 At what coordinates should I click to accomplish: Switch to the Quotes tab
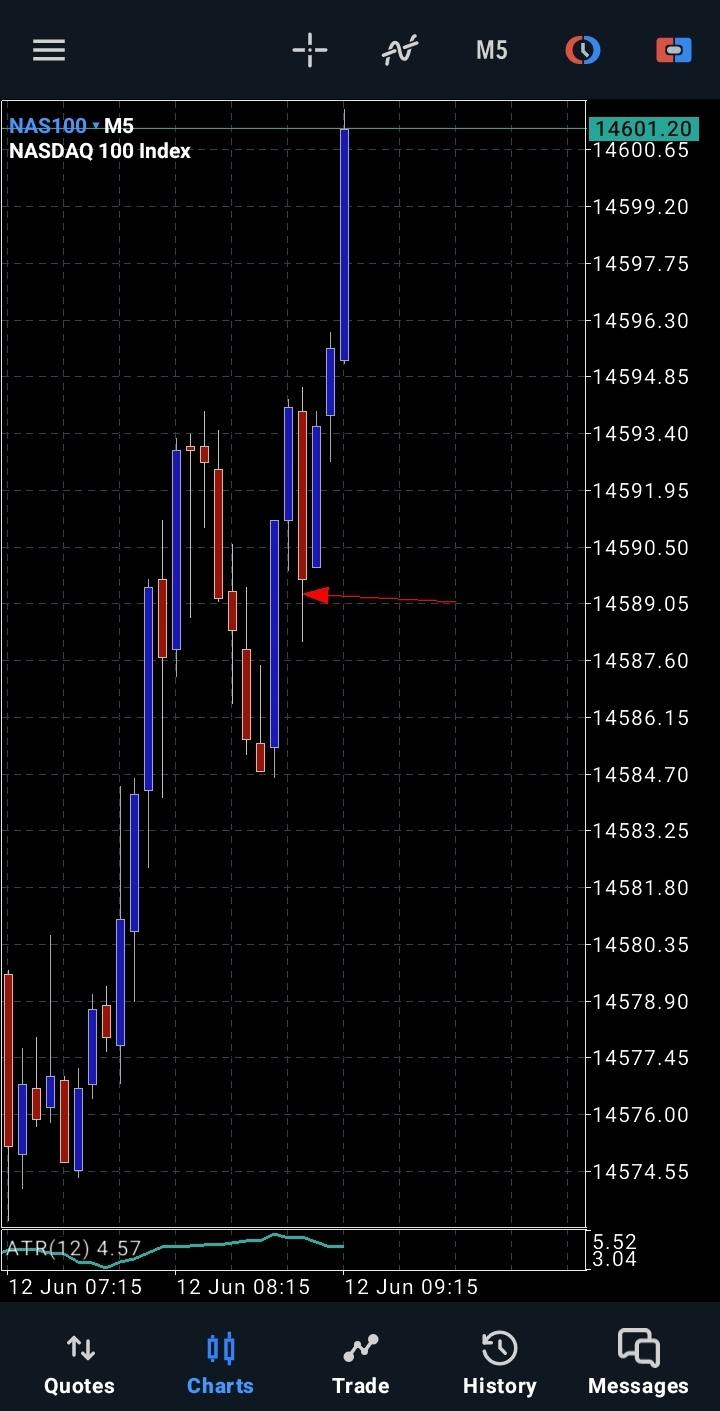click(79, 1360)
